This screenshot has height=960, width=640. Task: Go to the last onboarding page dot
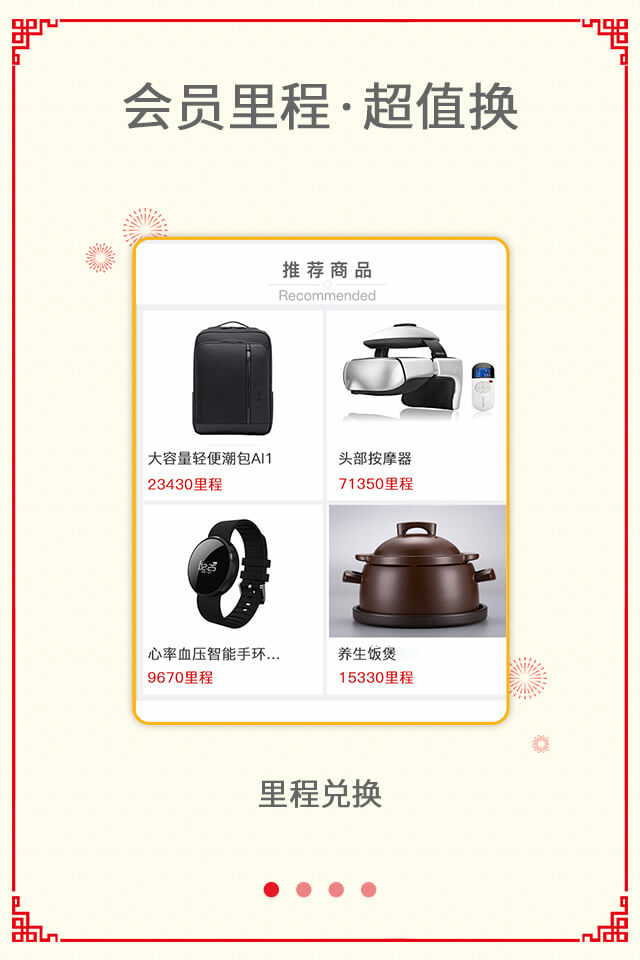(x=369, y=890)
